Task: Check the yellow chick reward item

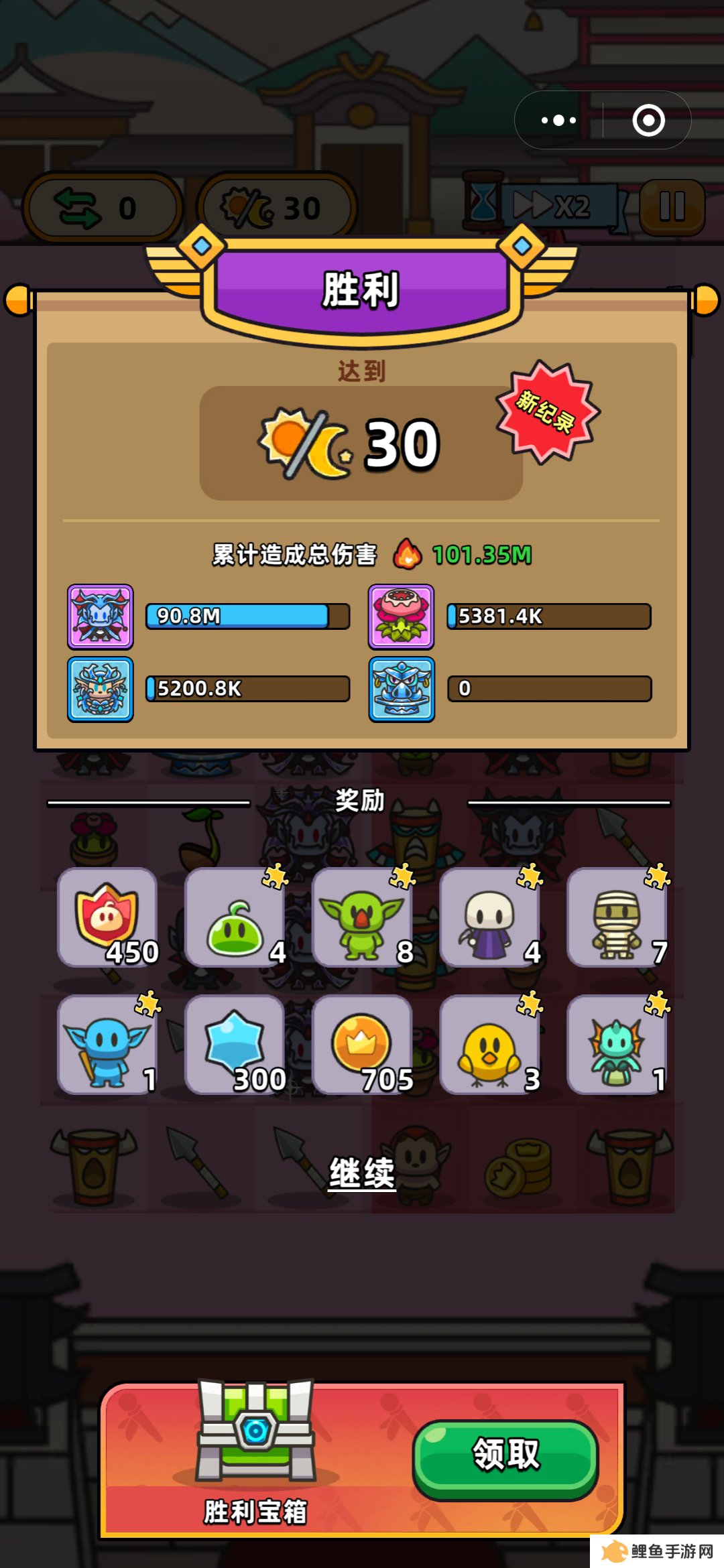Action: (x=489, y=1045)
